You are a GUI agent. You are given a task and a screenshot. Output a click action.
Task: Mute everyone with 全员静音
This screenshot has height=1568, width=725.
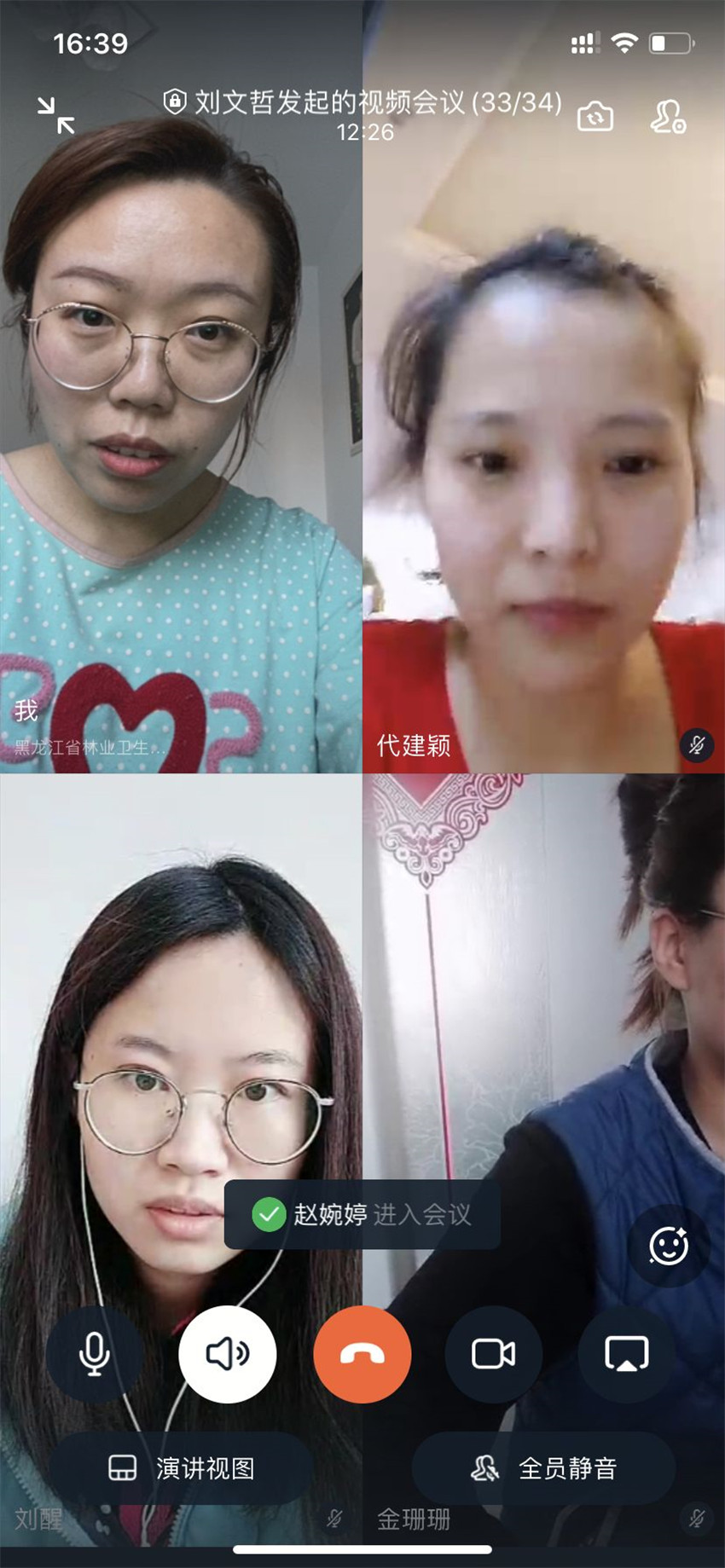[543, 1468]
